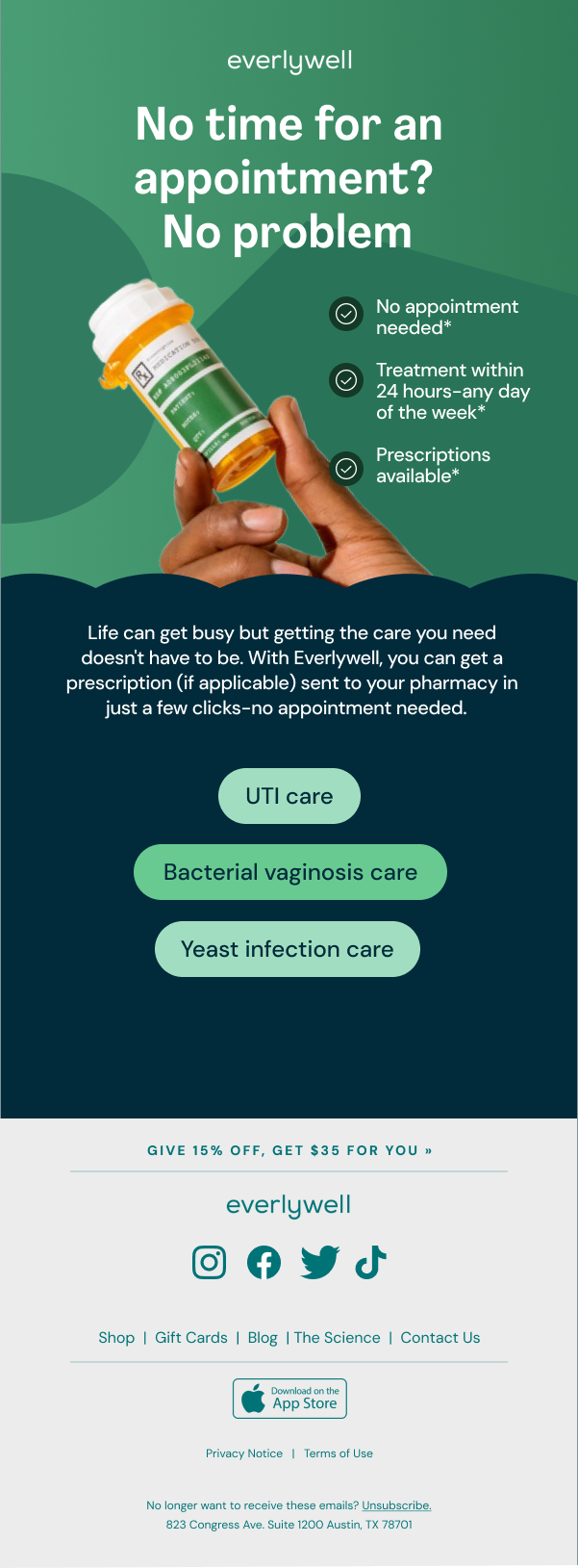The height and width of the screenshot is (1568, 578).
Task: Open the TikTok icon link
Action: (371, 1262)
